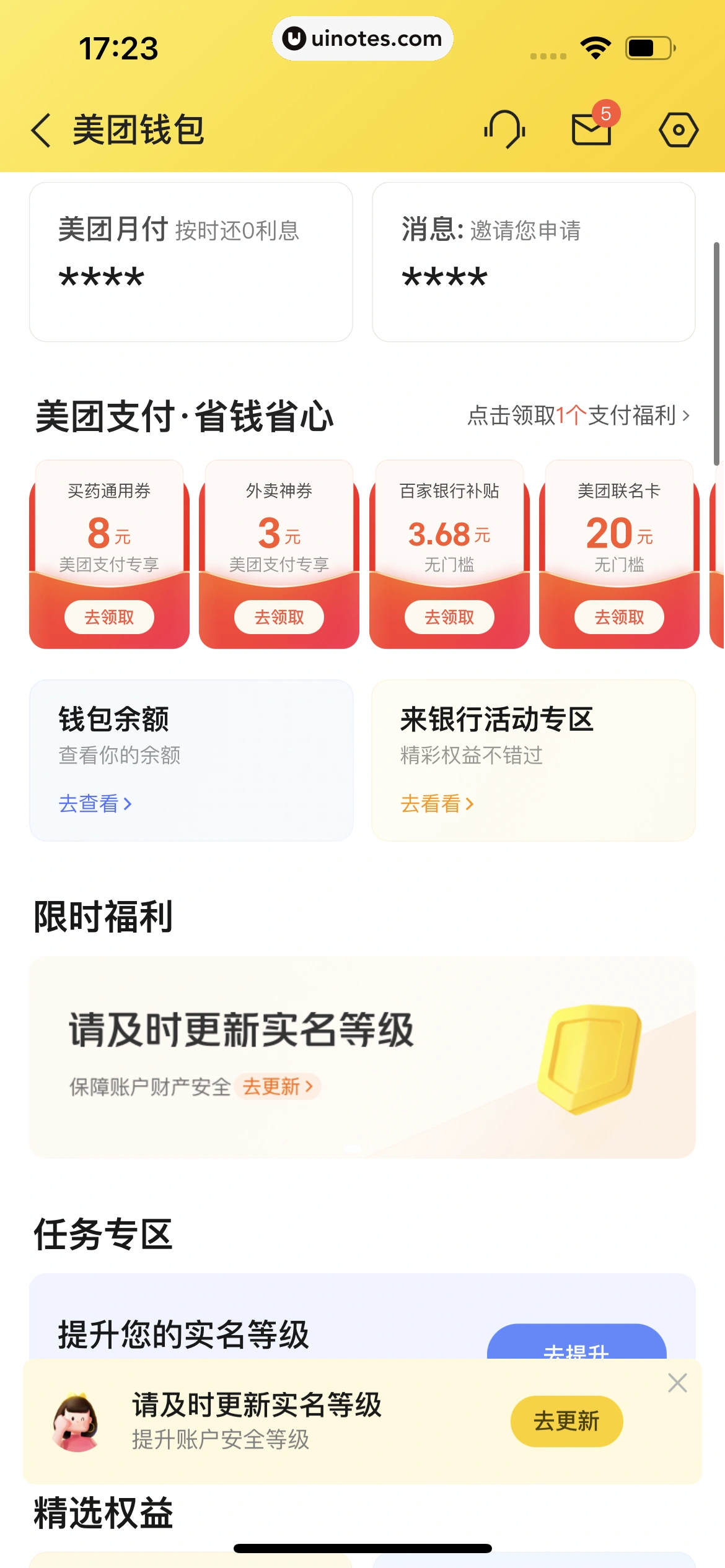Click 去更新 in the bottom yellow notice
This screenshot has width=725, height=1568.
click(x=566, y=1421)
